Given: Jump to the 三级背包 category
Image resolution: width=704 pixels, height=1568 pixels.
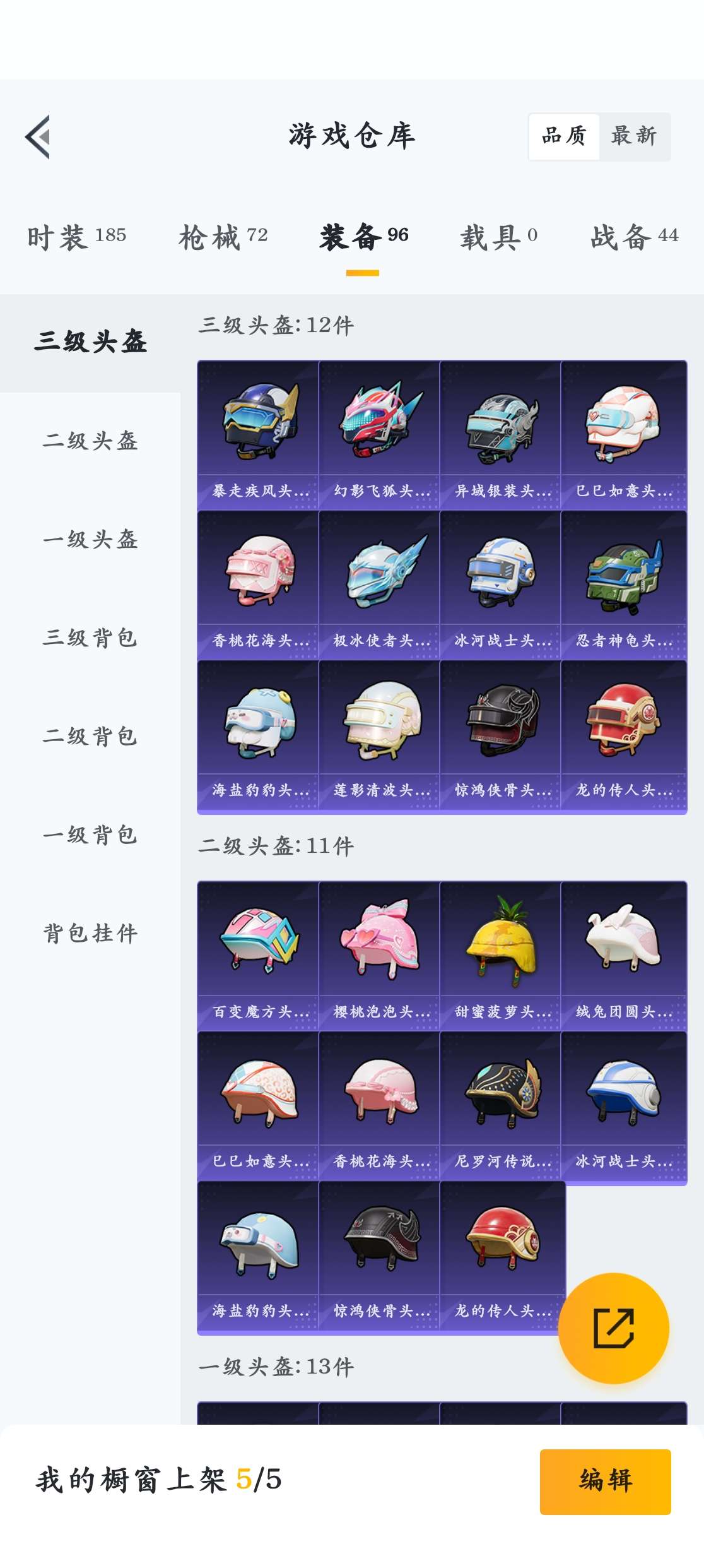Looking at the screenshot, I should (90, 638).
